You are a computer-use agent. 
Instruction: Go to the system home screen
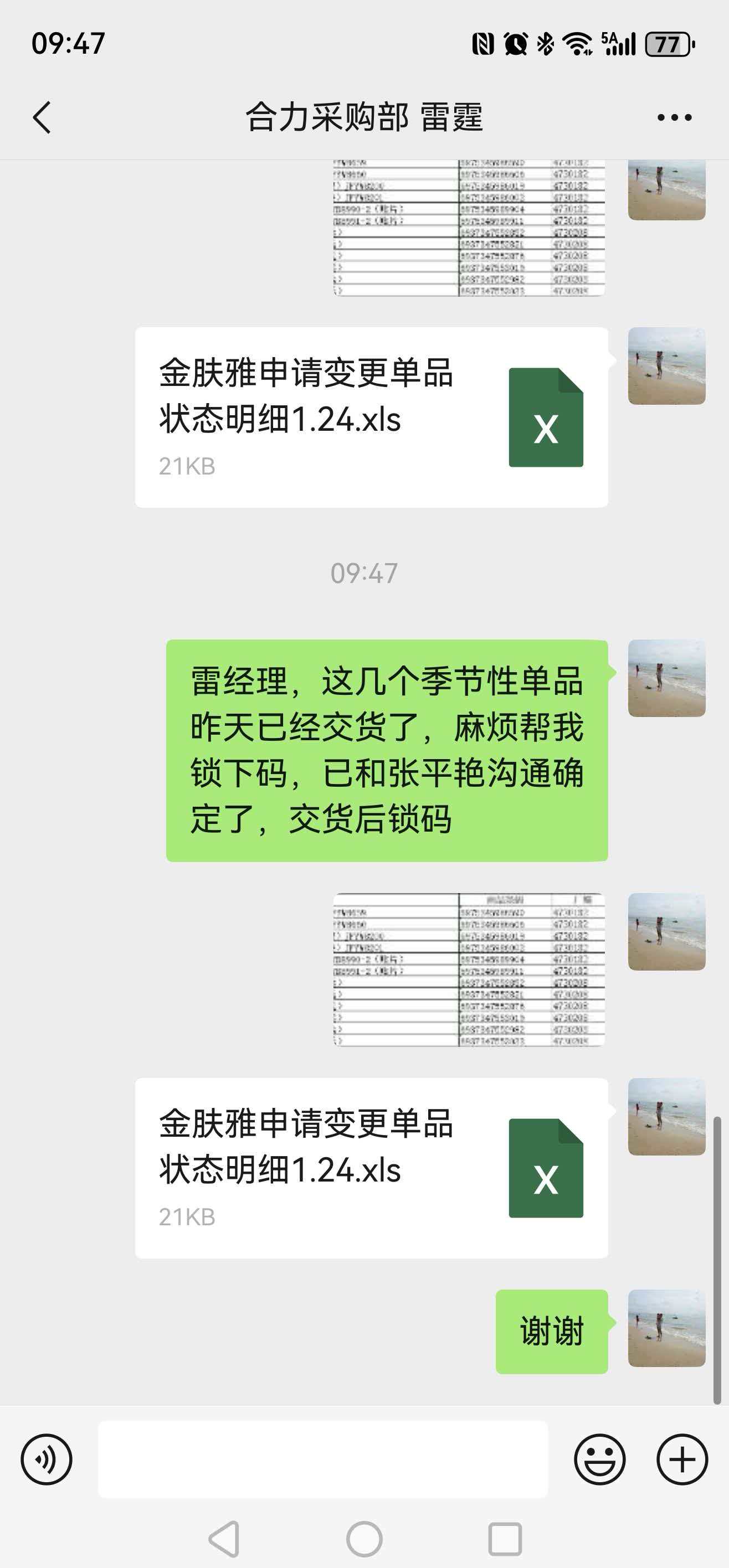(364, 1539)
